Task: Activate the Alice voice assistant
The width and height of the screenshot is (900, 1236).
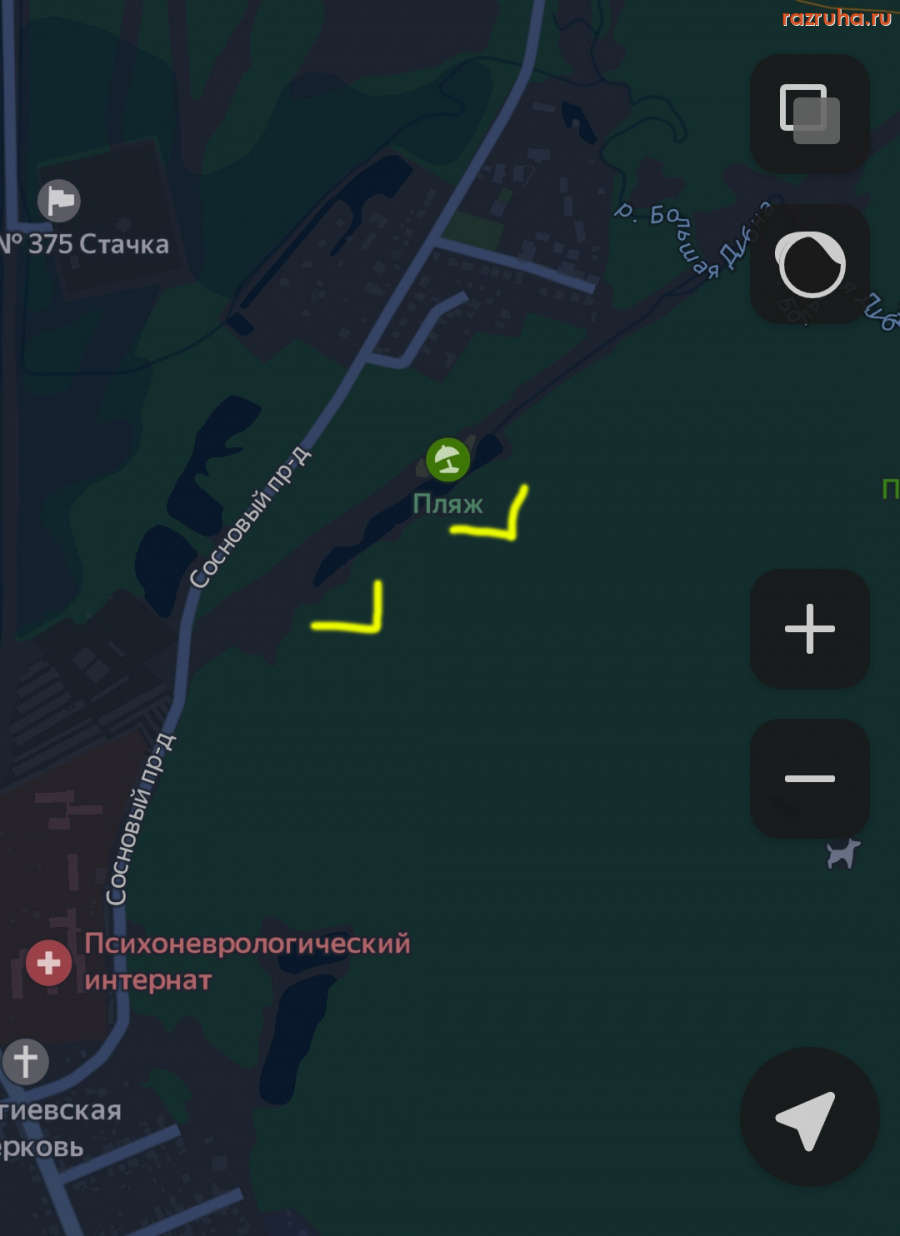Action: click(809, 264)
